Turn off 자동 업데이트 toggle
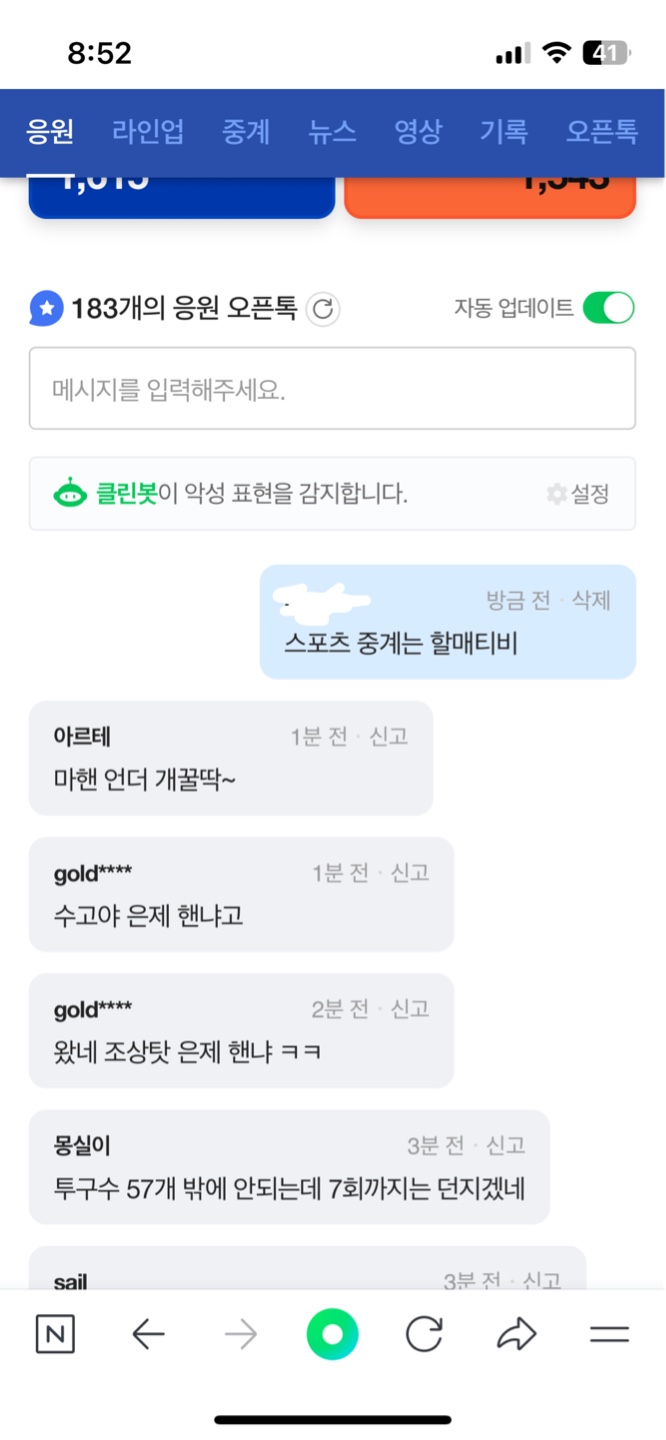Screen dimensions: 666x1440 [608, 308]
